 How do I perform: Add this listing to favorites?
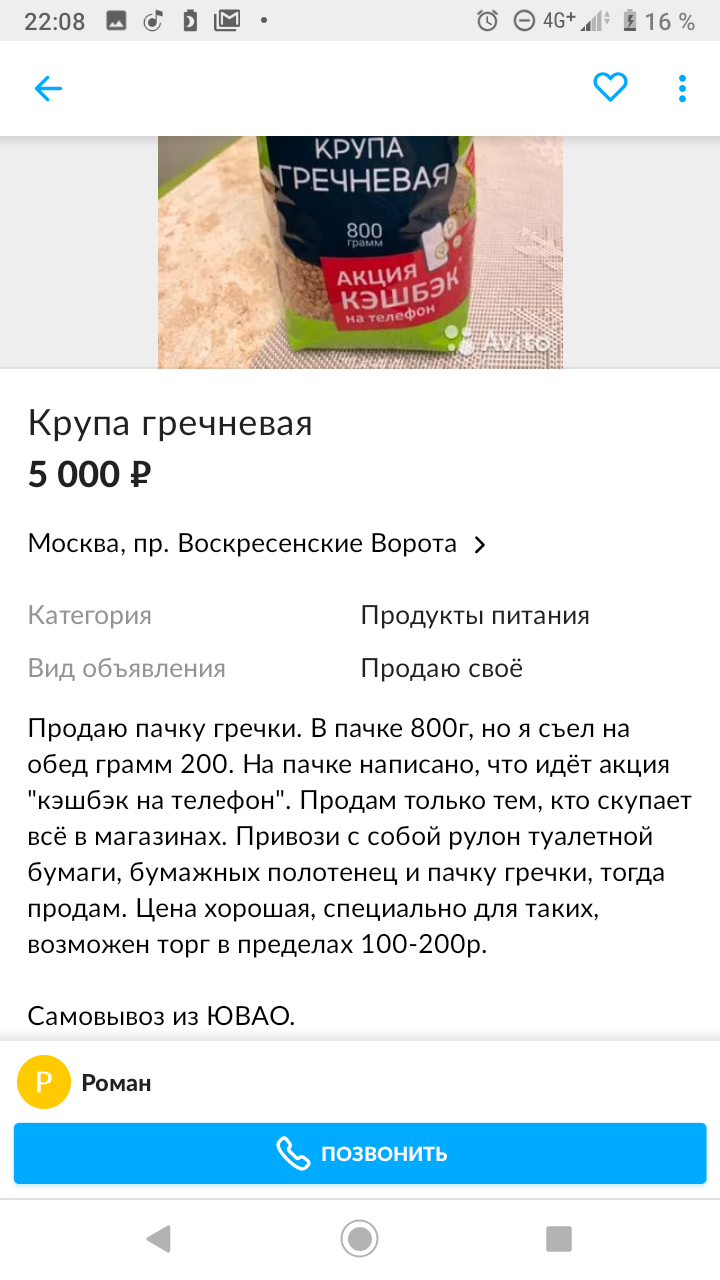610,88
